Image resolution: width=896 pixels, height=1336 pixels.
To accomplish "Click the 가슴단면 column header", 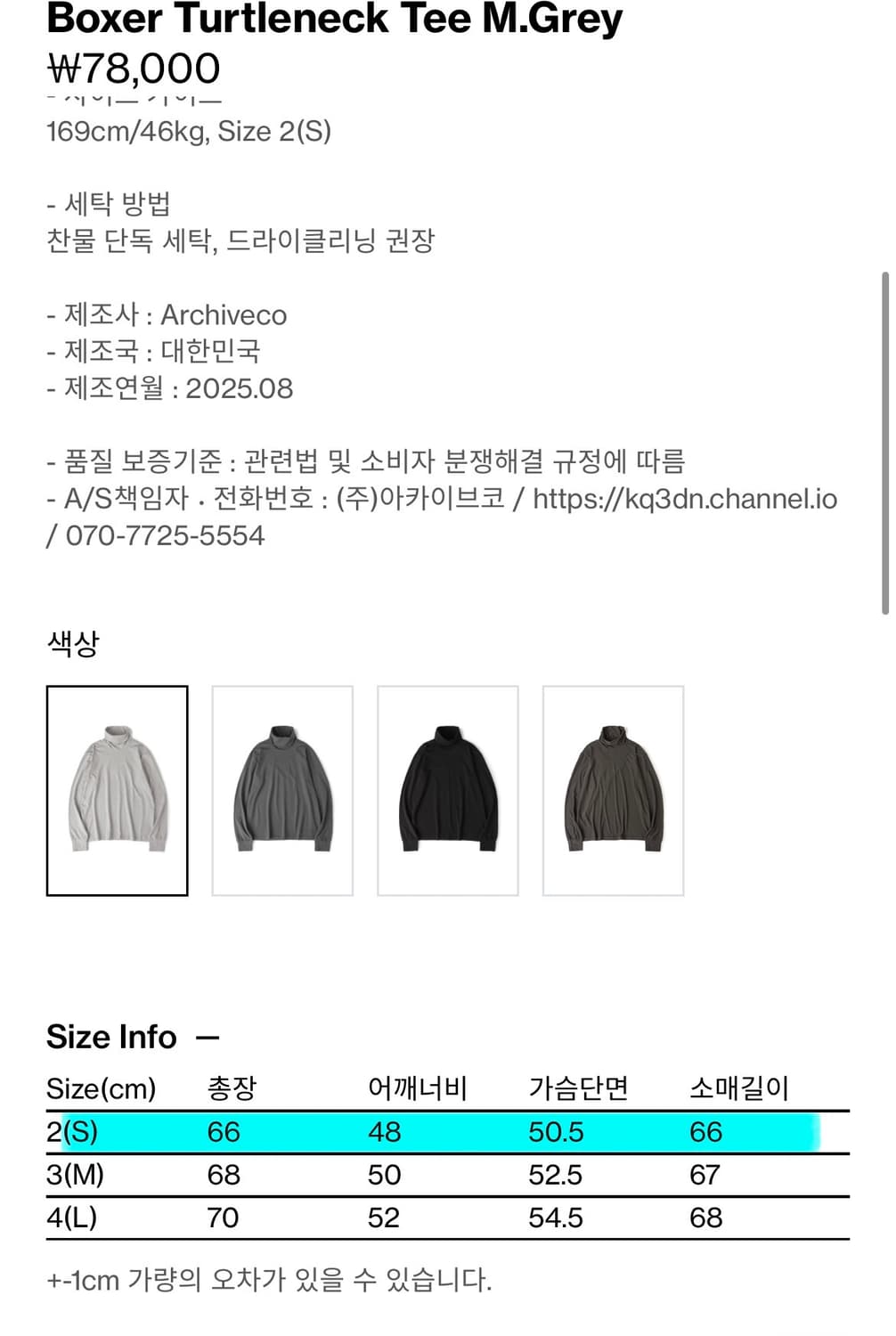I will pos(579,1088).
